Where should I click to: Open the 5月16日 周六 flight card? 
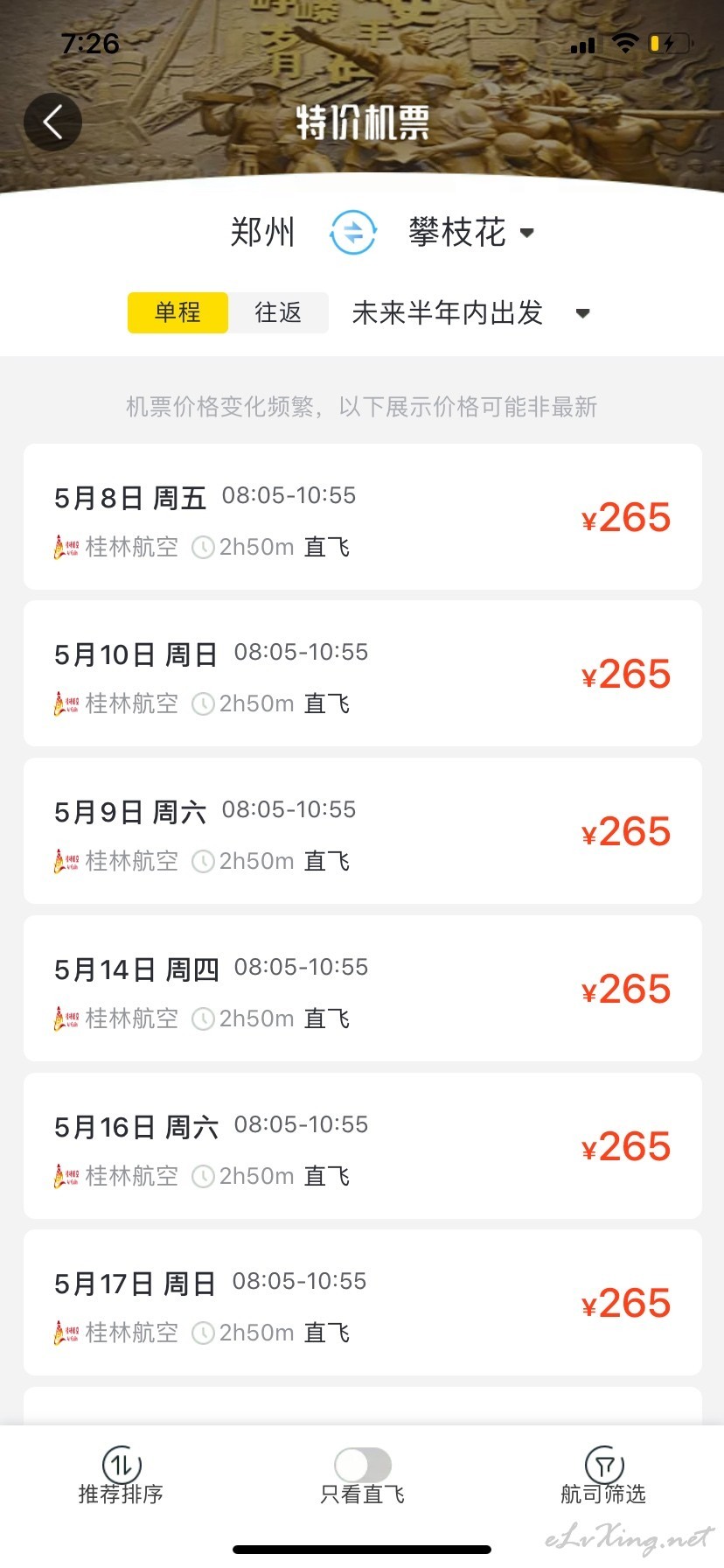[363, 1145]
